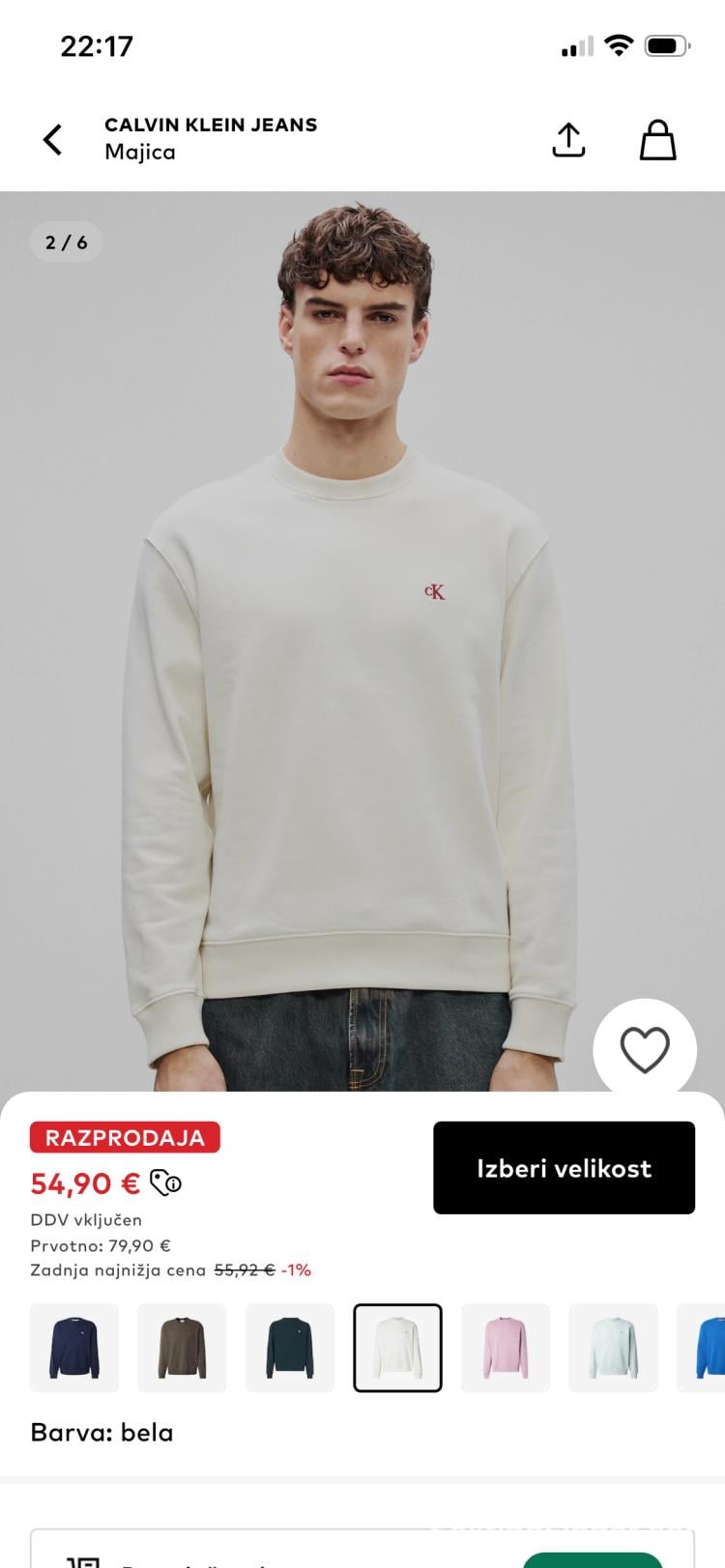This screenshot has height=1568, width=725.
Task: Add the sweatshirt to wishlist
Action: click(x=644, y=1050)
